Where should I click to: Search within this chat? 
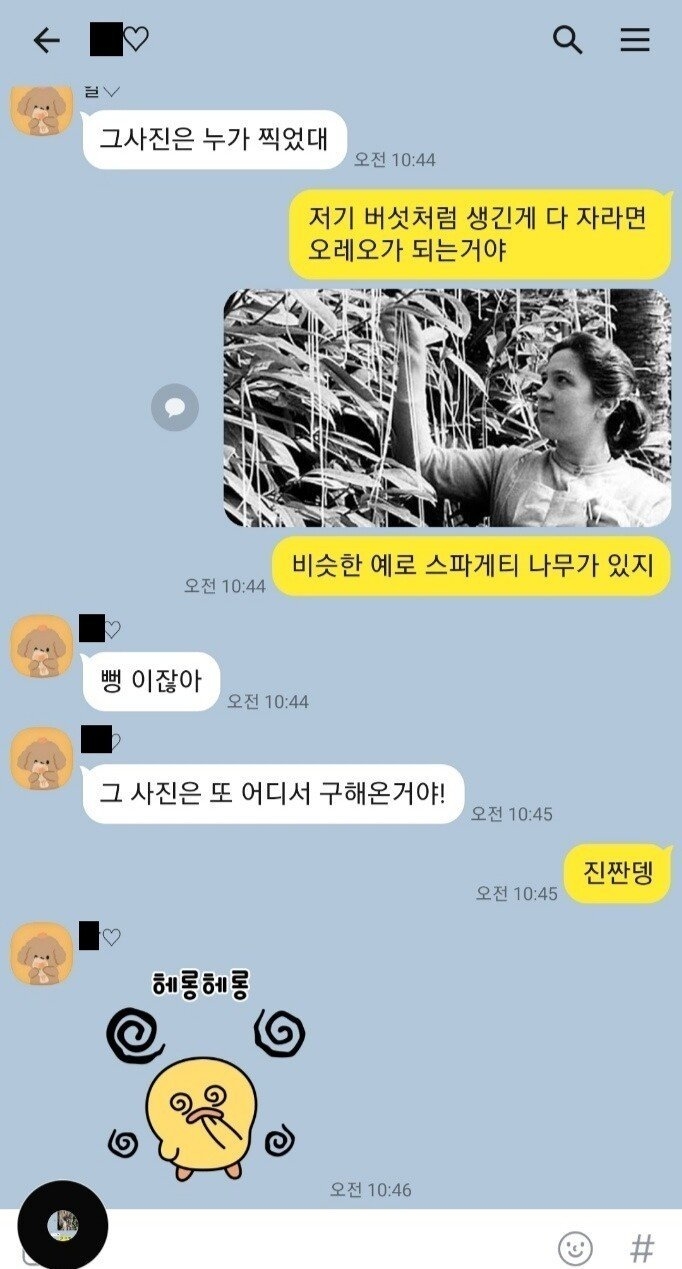568,40
